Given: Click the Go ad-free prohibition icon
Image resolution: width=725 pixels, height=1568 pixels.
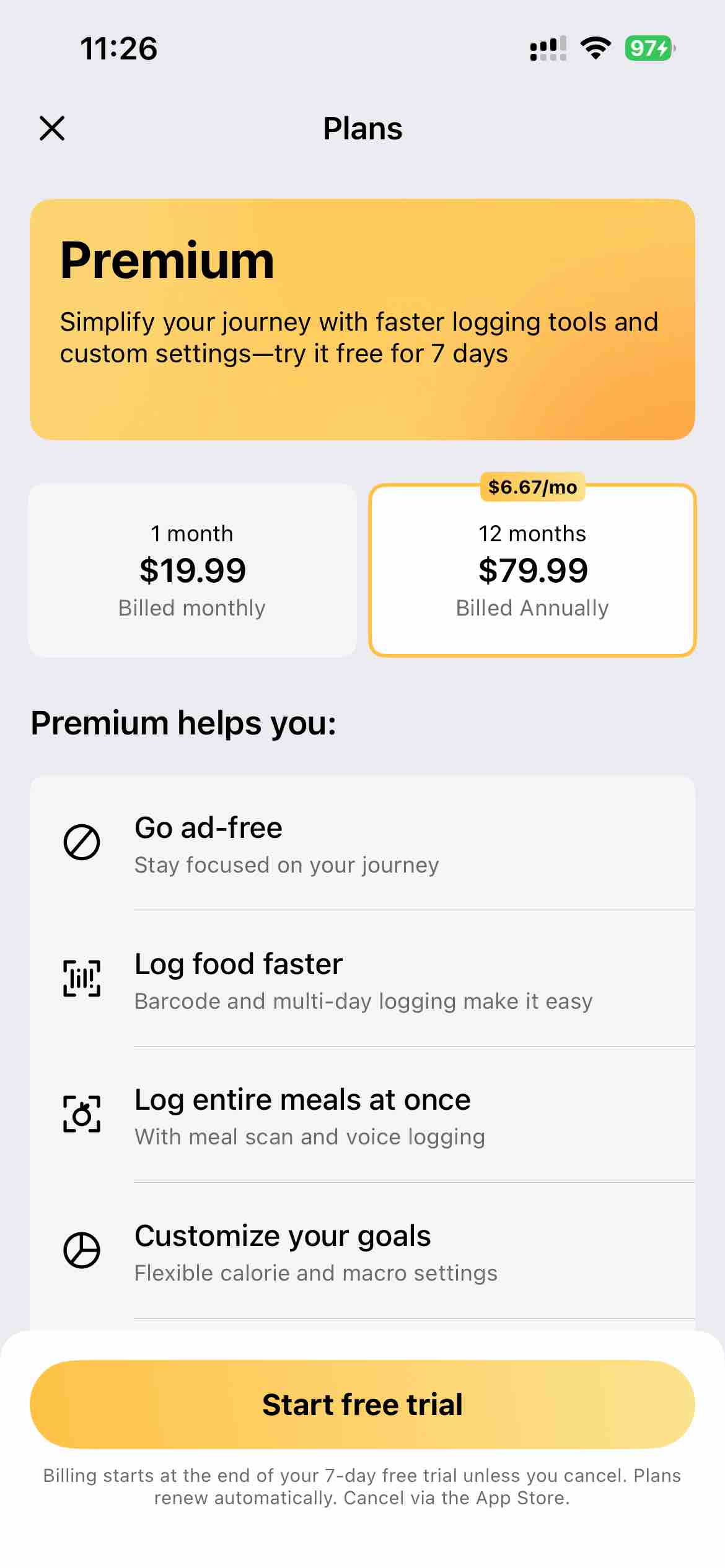Looking at the screenshot, I should click(x=83, y=842).
